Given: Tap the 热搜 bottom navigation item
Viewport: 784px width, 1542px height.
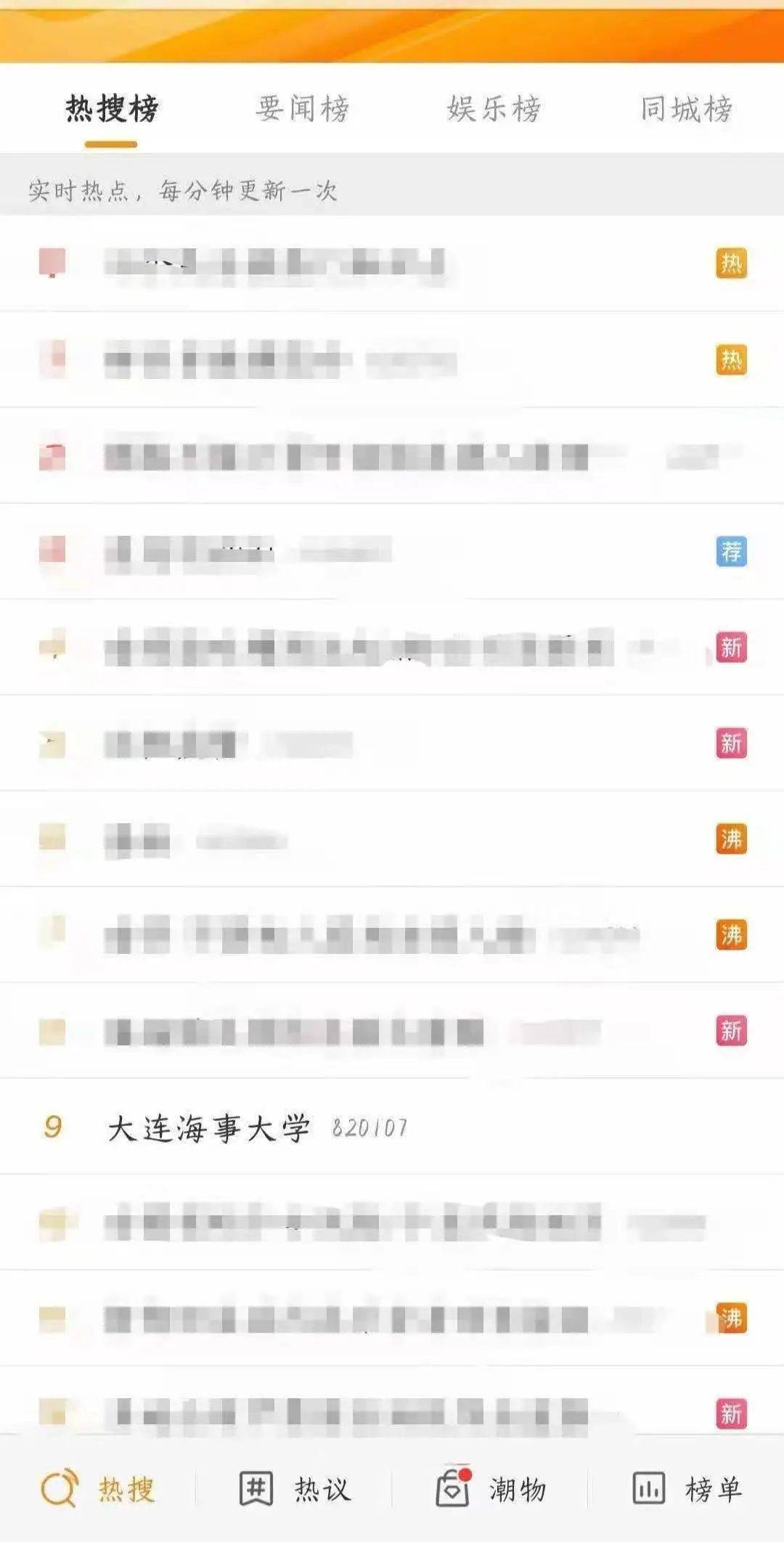Looking at the screenshot, I should tap(97, 1490).
